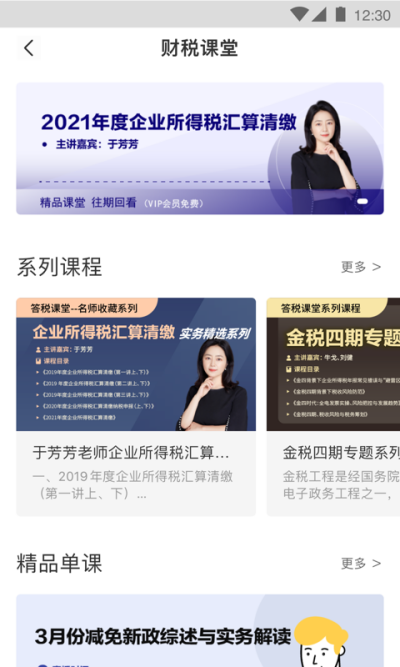The height and width of the screenshot is (667, 400).
Task: Open 3月份减免新政综述与实务解读 lesson
Action: [200, 630]
